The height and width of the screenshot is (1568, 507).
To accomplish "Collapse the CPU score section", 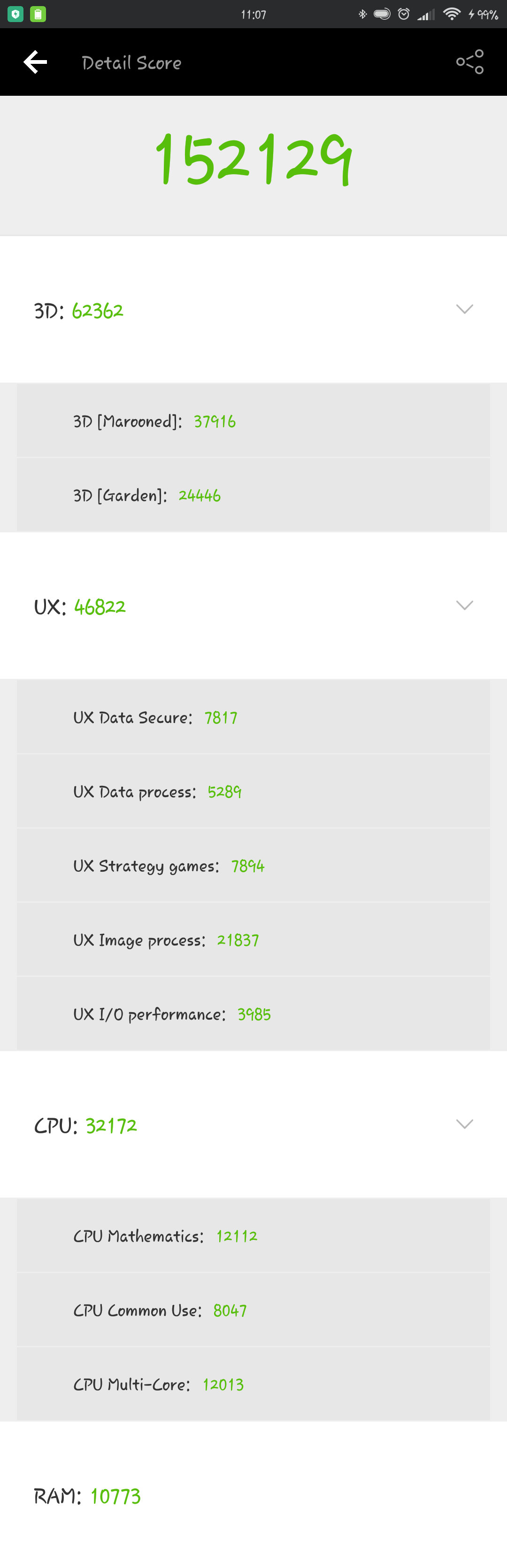I will point(464,1124).
